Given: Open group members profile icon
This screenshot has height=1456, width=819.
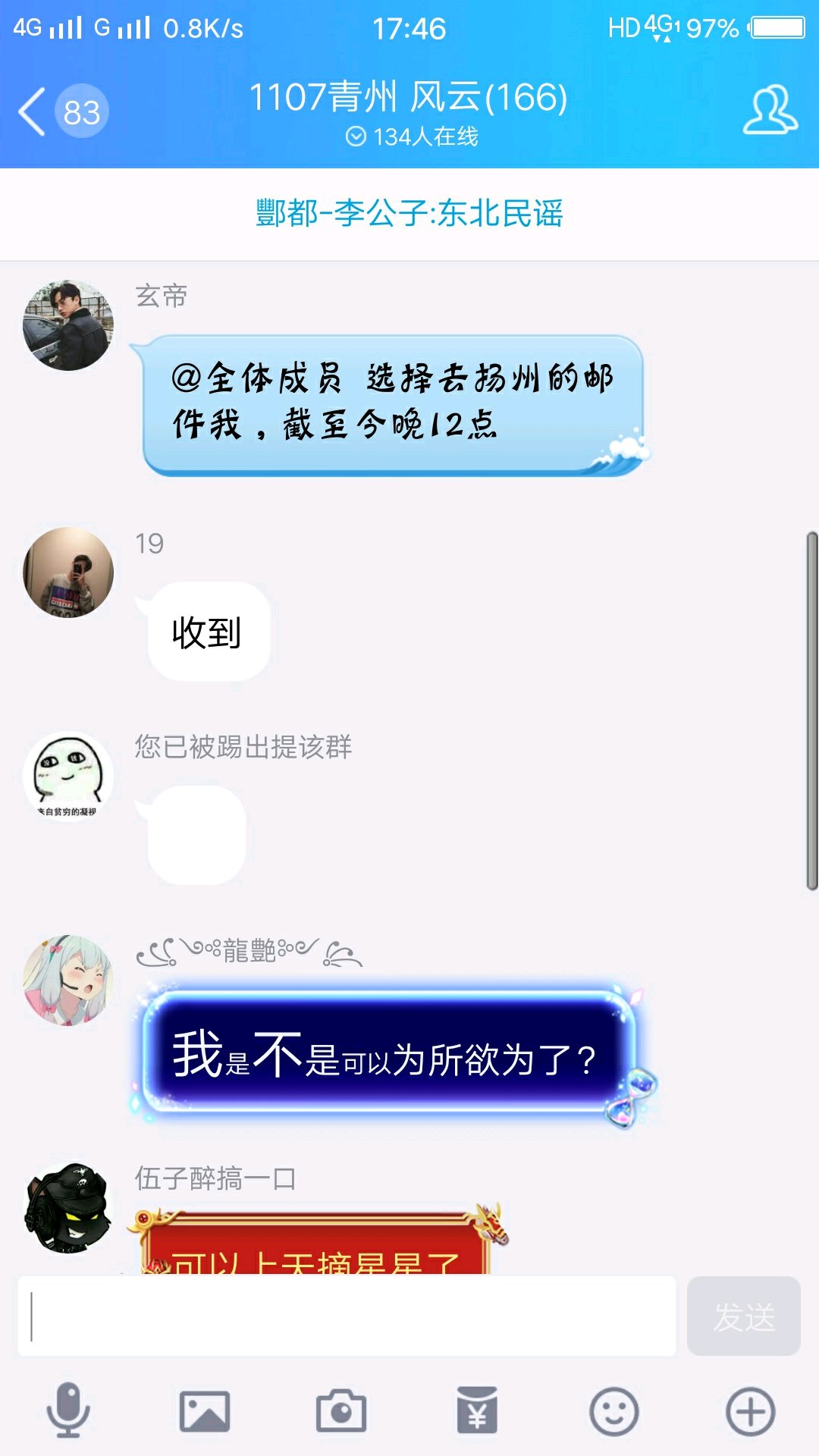Looking at the screenshot, I should pyautogui.click(x=769, y=111).
